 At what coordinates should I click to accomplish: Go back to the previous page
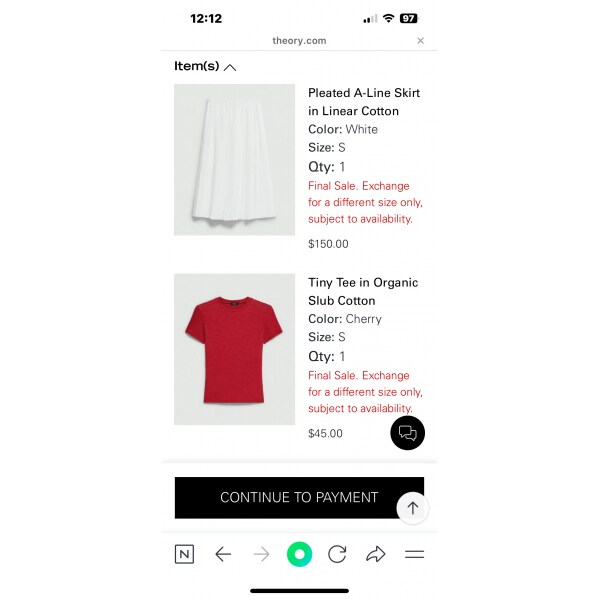[223, 554]
